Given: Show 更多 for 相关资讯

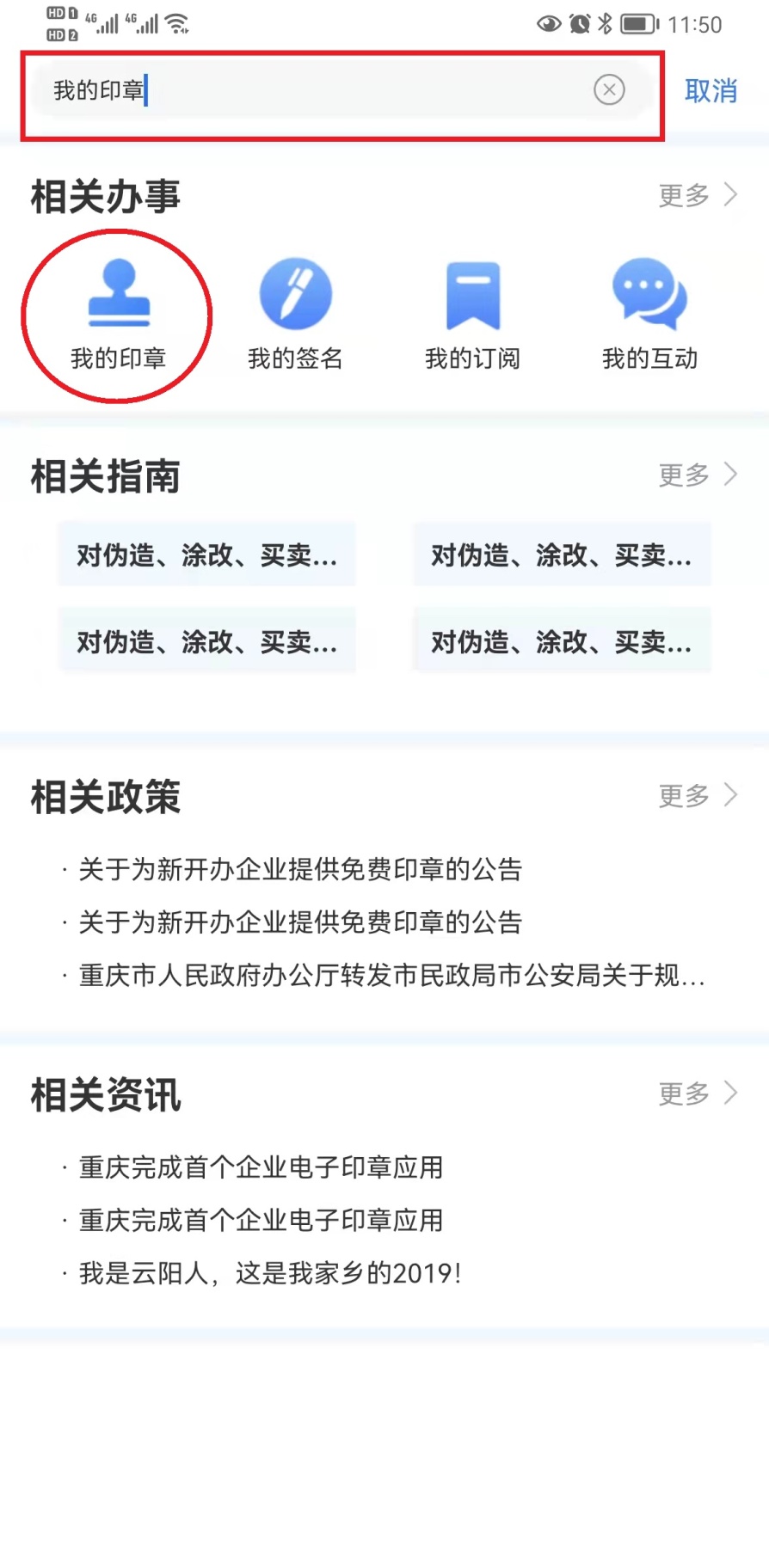Looking at the screenshot, I should point(698,1093).
